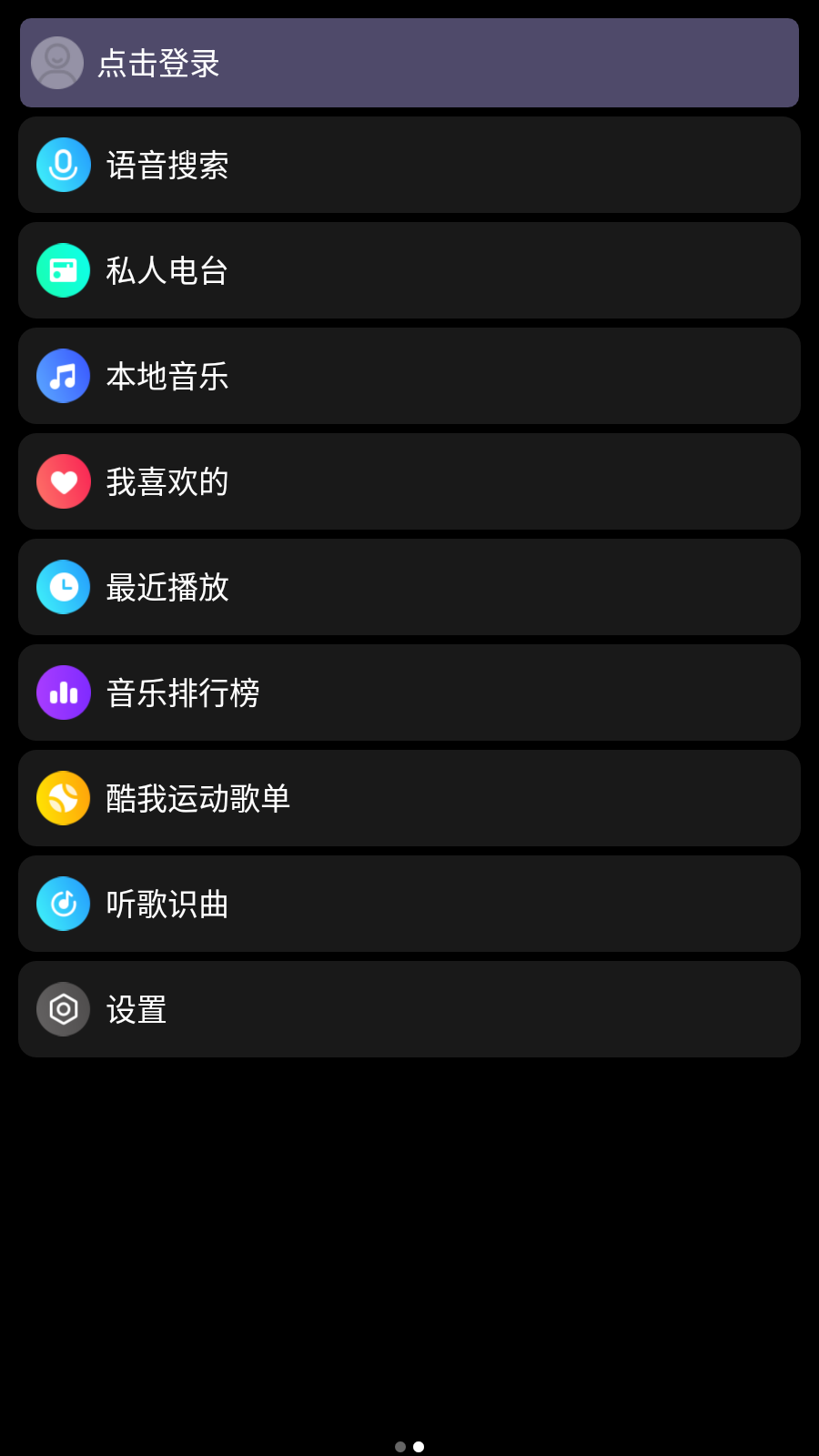Image resolution: width=819 pixels, height=1456 pixels.
Task: Open the 设置 settings page
Action: pyautogui.click(x=135, y=1009)
